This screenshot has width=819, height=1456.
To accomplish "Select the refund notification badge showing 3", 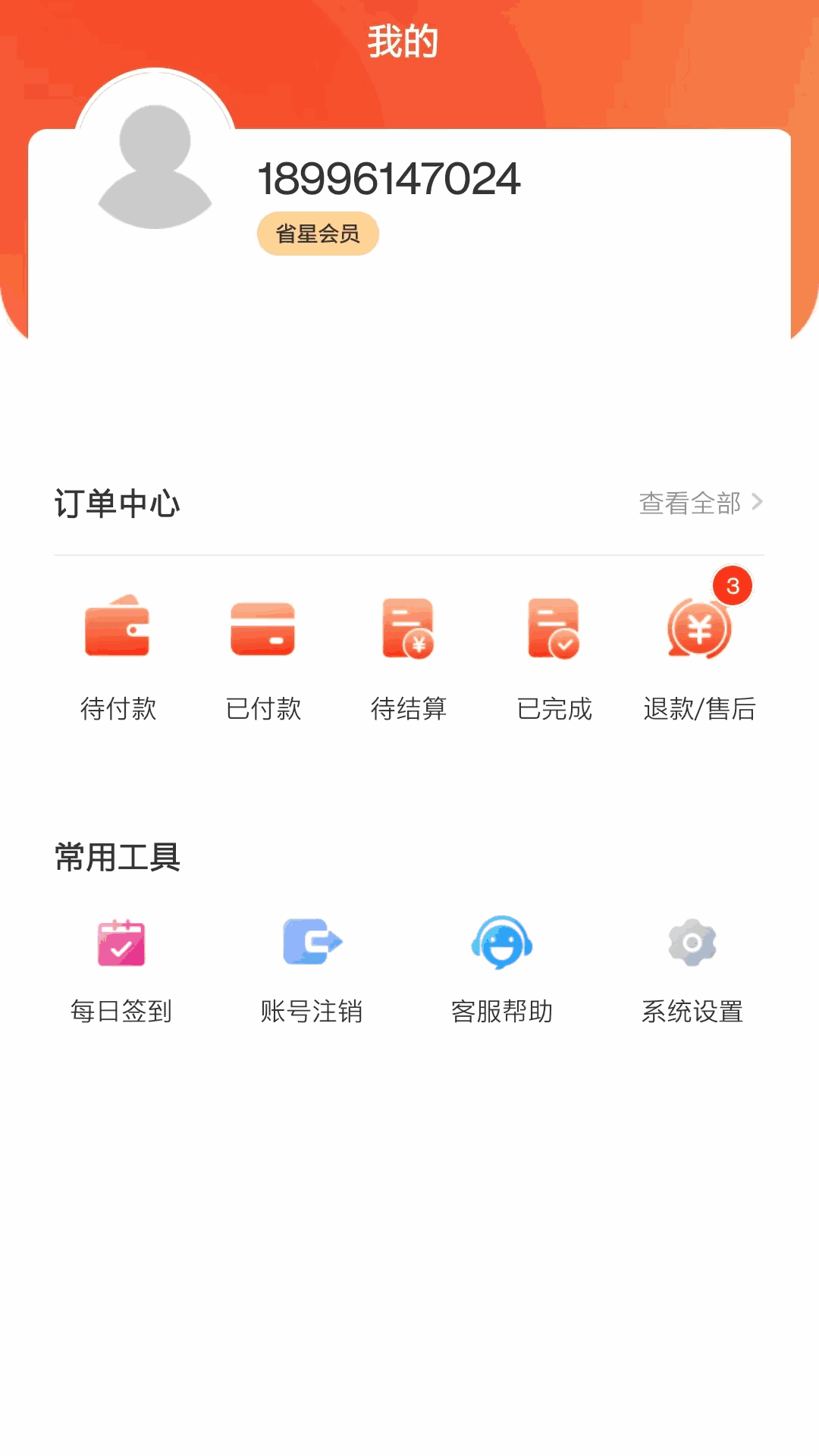I will coord(733,585).
